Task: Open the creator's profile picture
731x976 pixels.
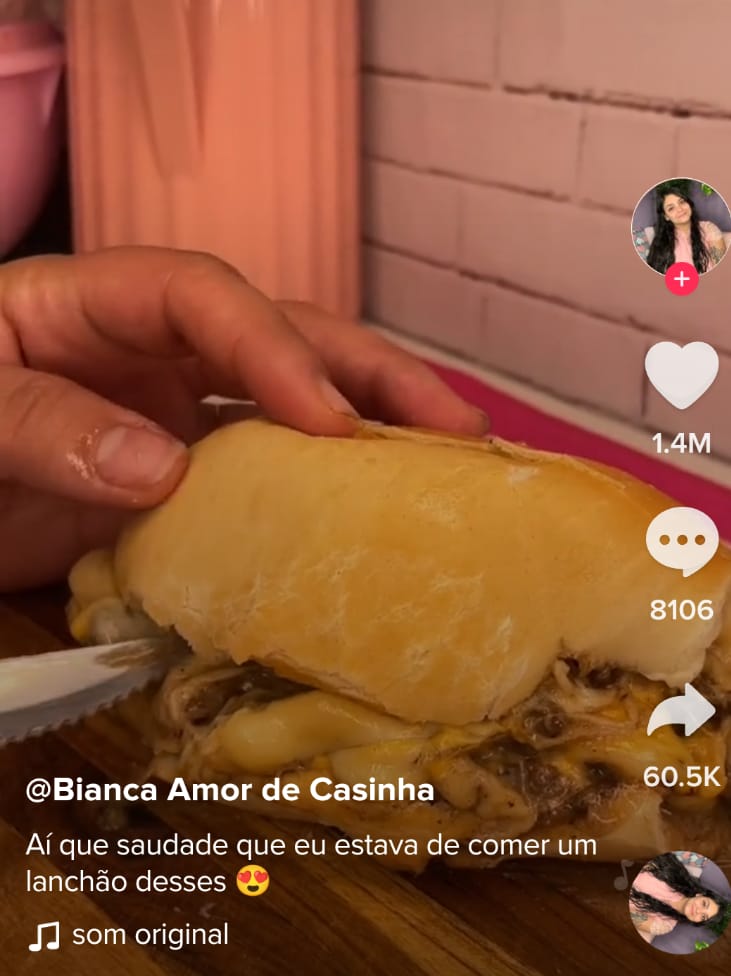Action: coord(680,226)
